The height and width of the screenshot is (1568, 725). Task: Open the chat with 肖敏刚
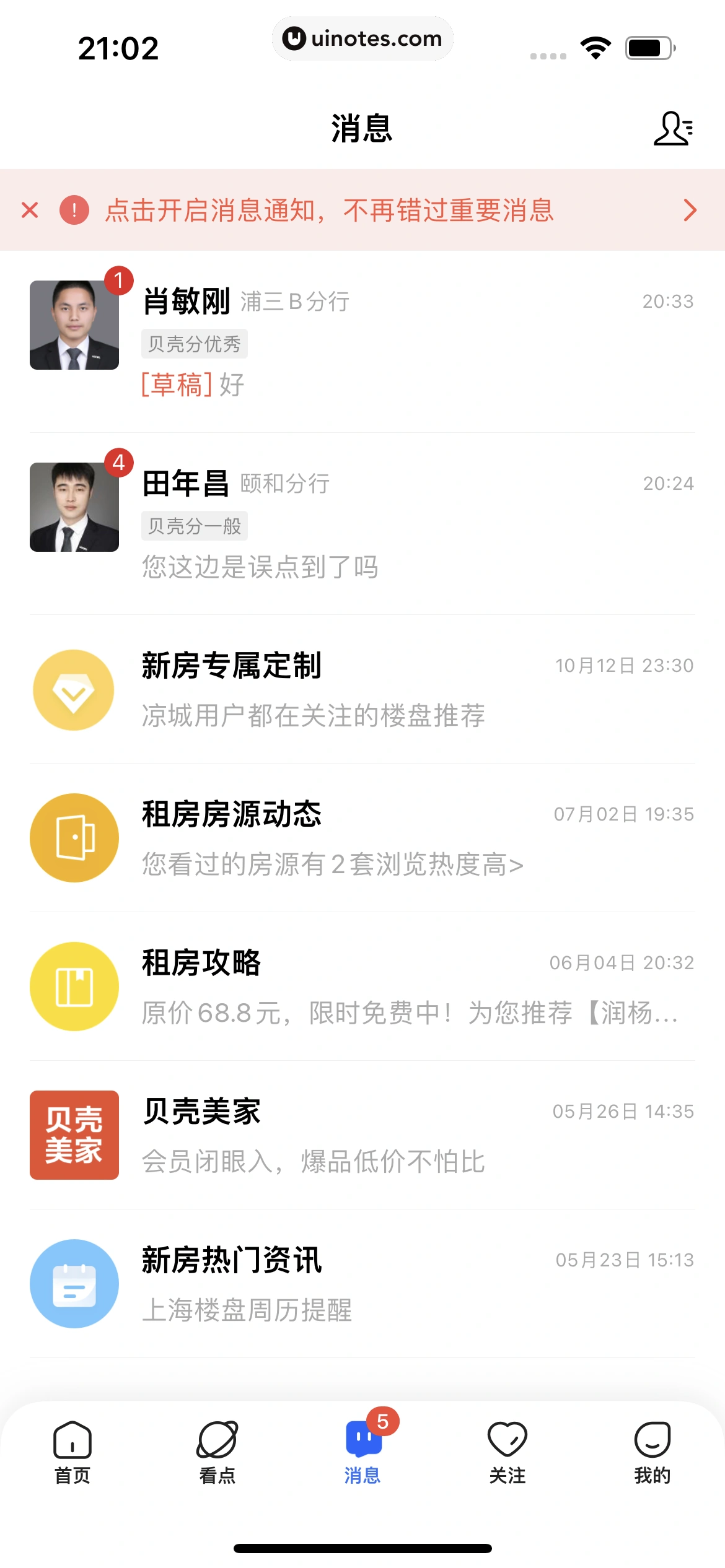click(362, 341)
